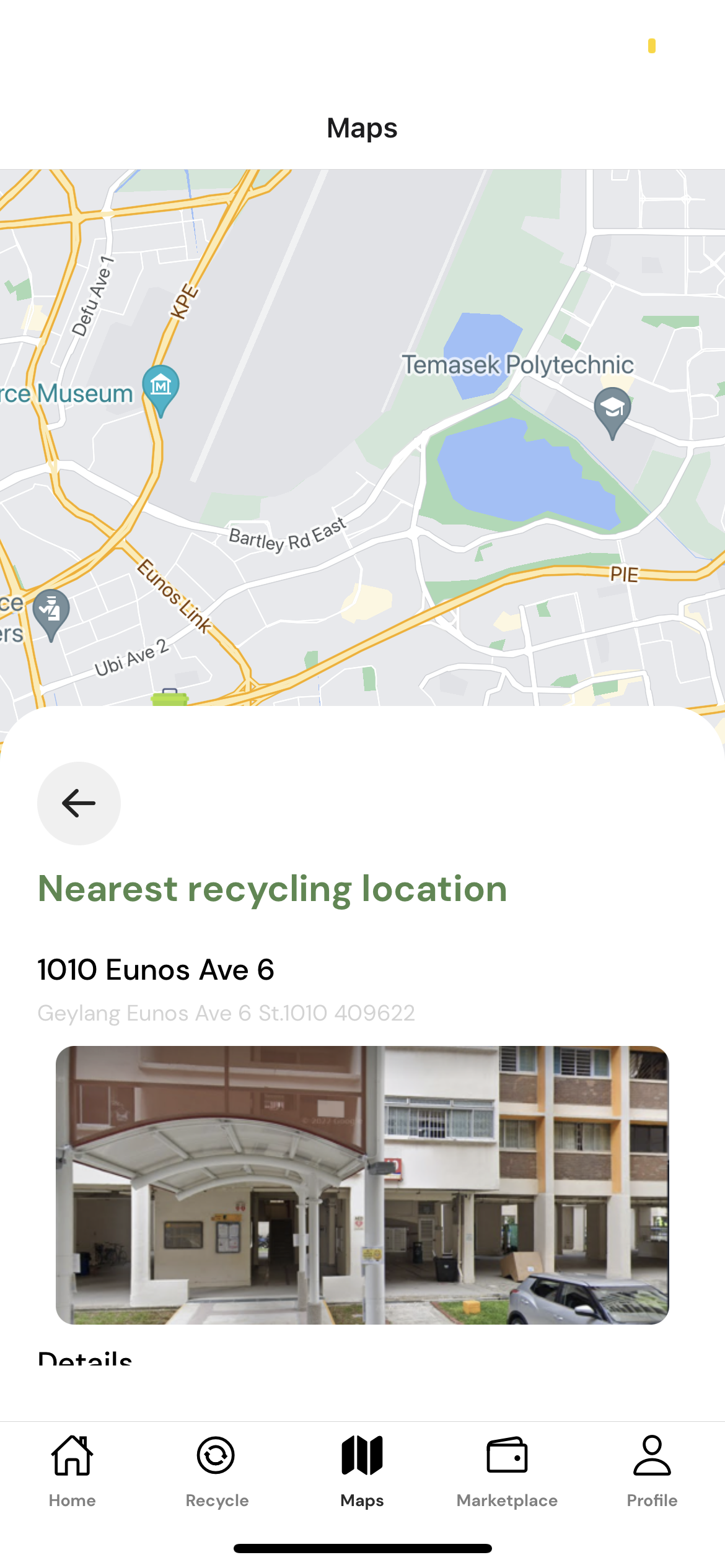Open the Recycle tab
Screen dimensions: 725x1568
point(217,1471)
